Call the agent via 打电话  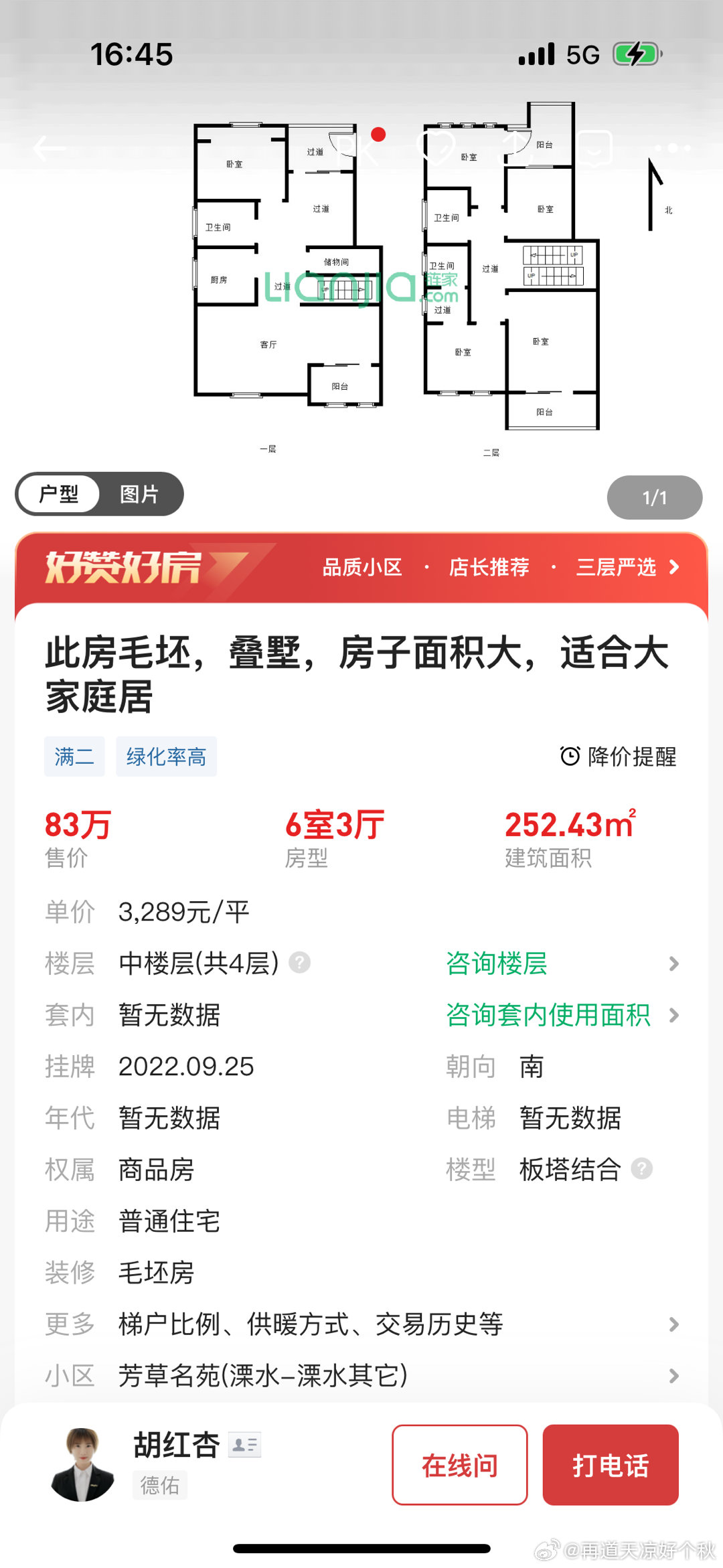tap(610, 1465)
